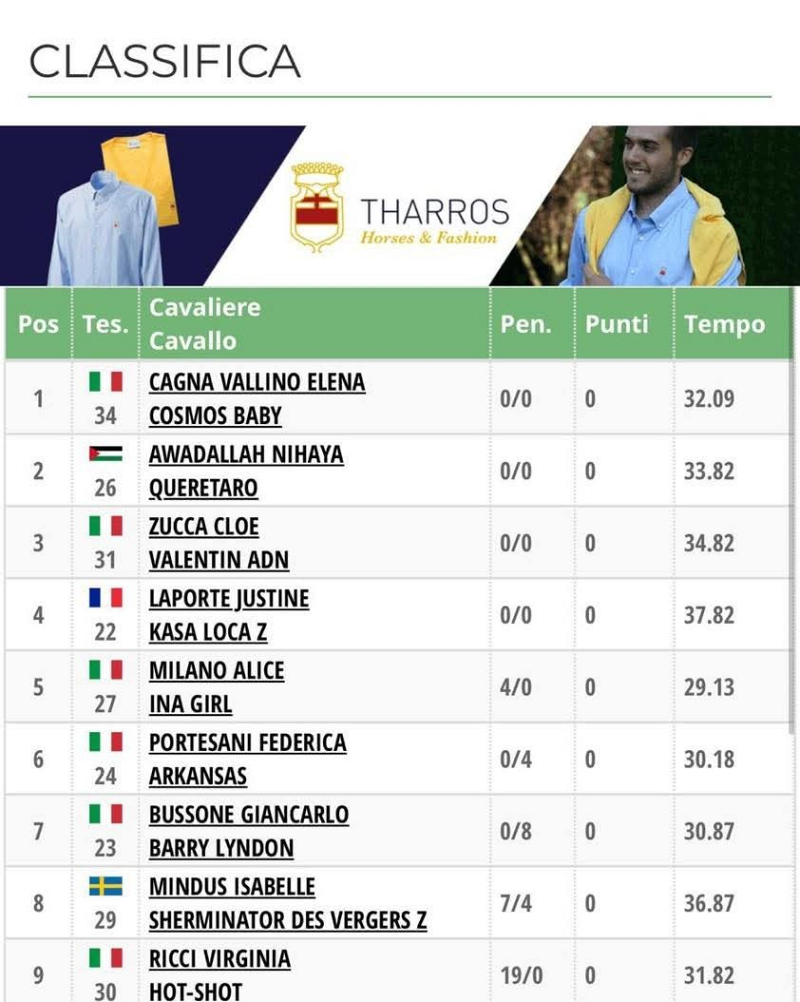
Task: View the Hot-Shot horse page
Action: (x=195, y=990)
